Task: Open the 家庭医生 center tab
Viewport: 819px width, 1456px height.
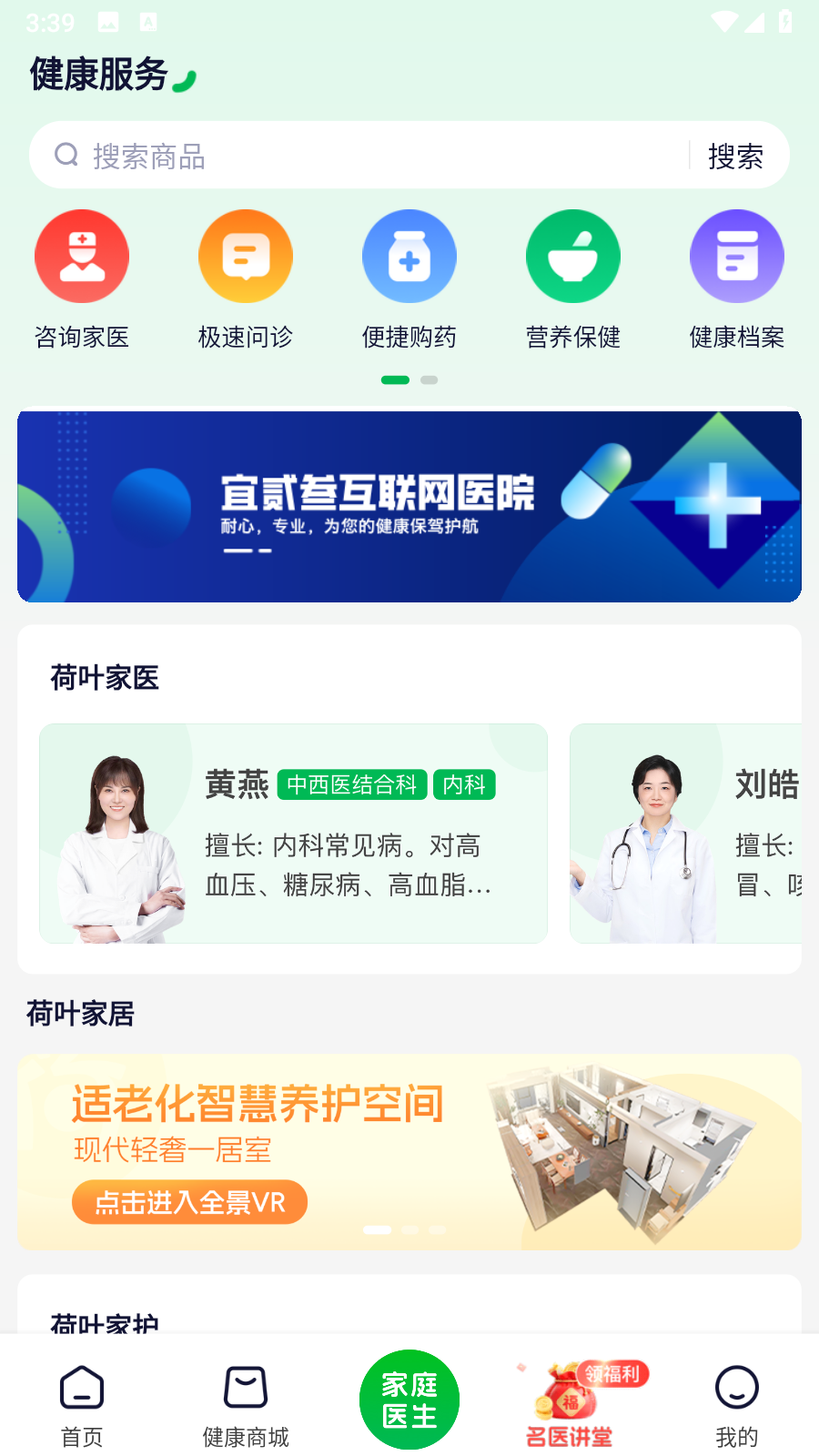Action: pyautogui.click(x=409, y=1400)
